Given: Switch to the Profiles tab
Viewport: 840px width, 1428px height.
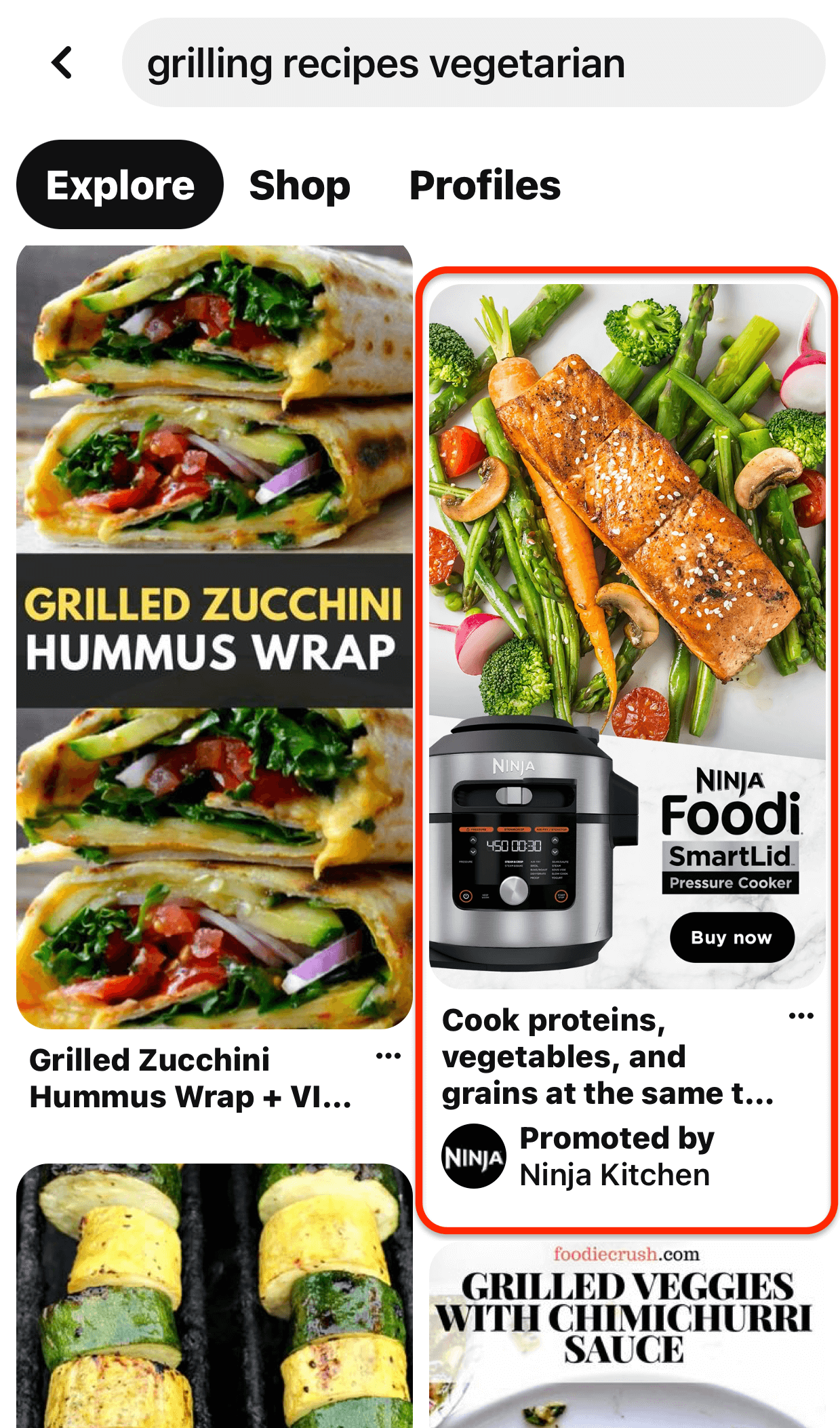Looking at the screenshot, I should click(485, 185).
